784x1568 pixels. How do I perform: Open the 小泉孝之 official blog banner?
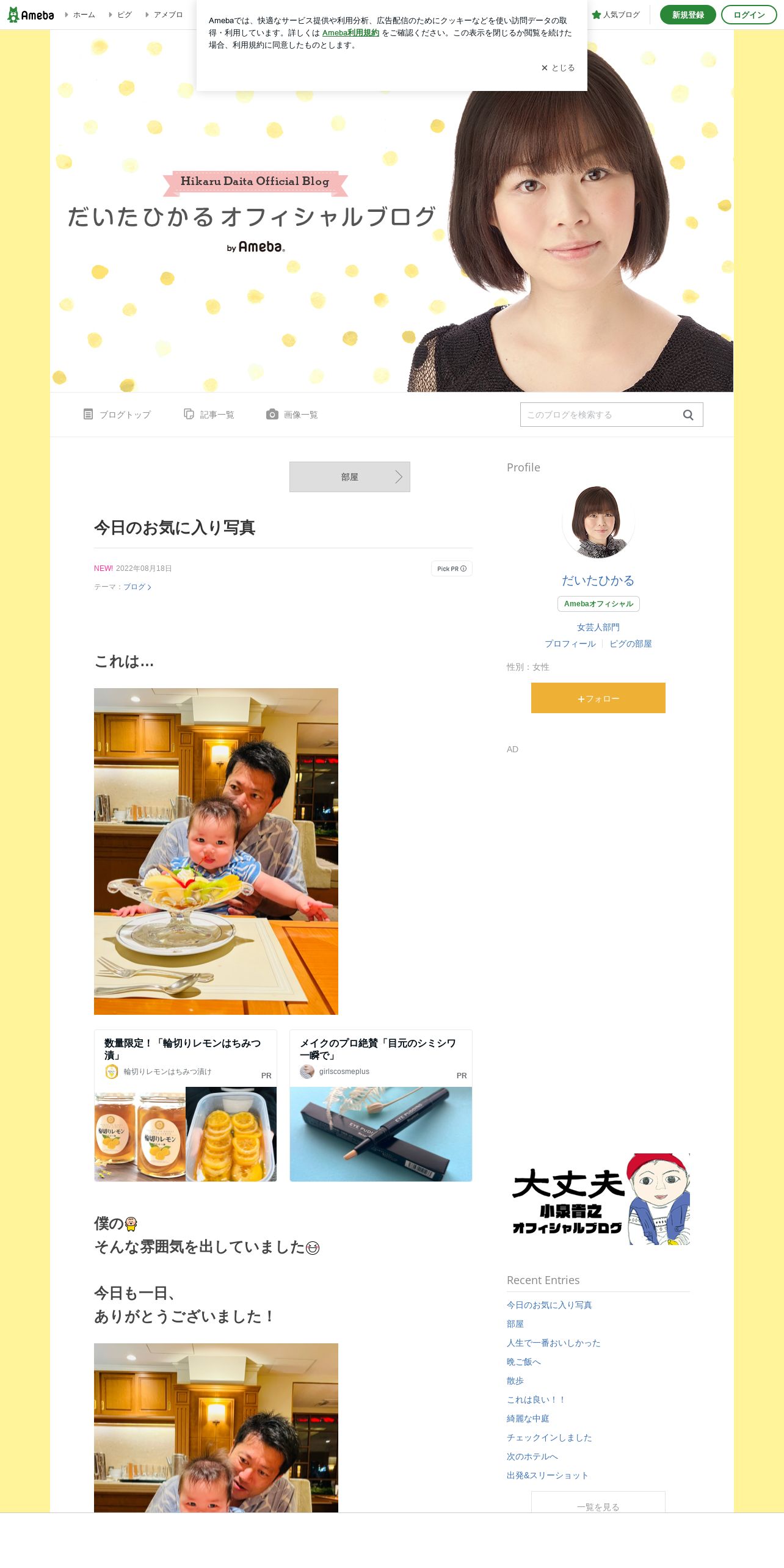(x=598, y=1199)
